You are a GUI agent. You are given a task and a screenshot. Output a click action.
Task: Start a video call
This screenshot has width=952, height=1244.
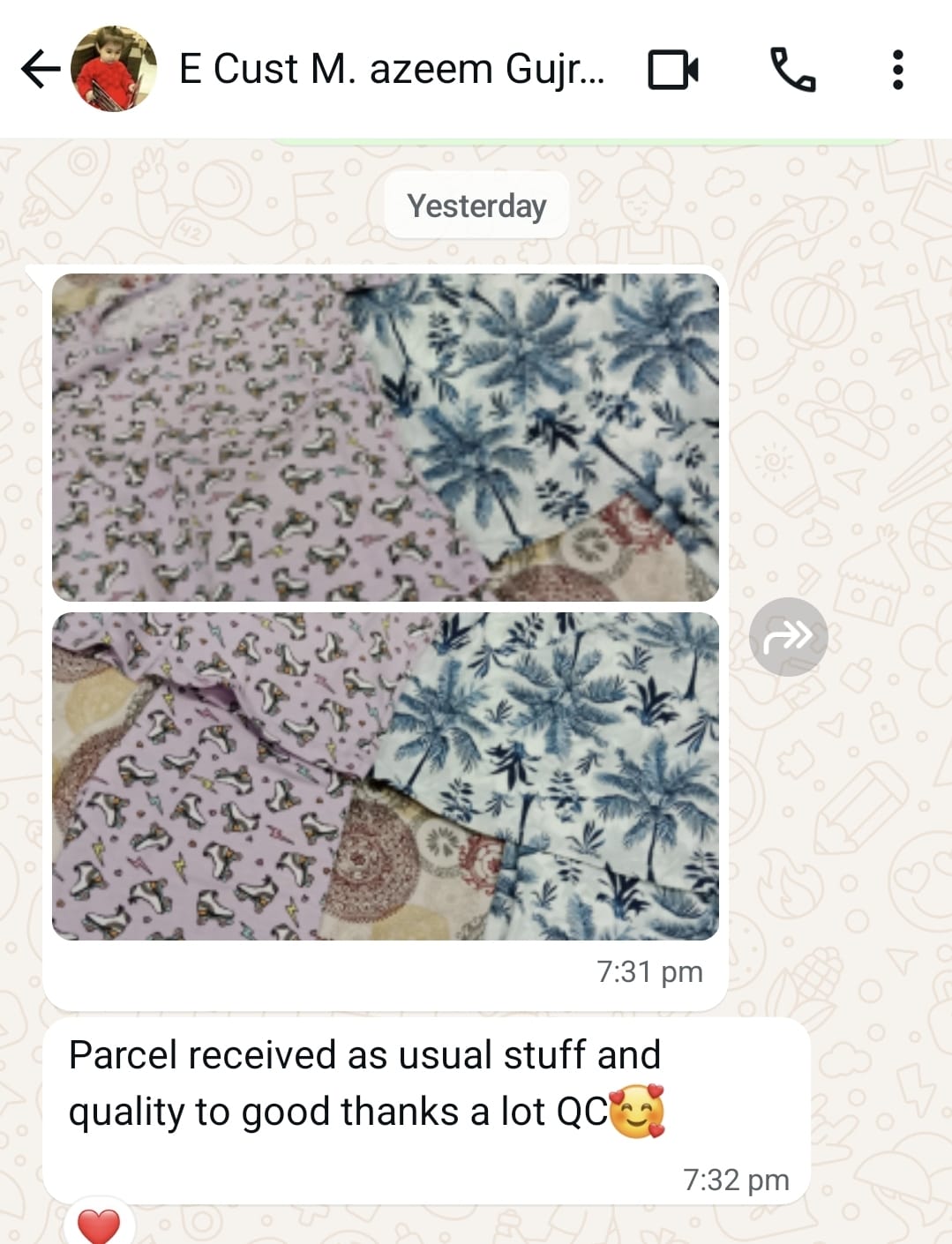(x=673, y=70)
